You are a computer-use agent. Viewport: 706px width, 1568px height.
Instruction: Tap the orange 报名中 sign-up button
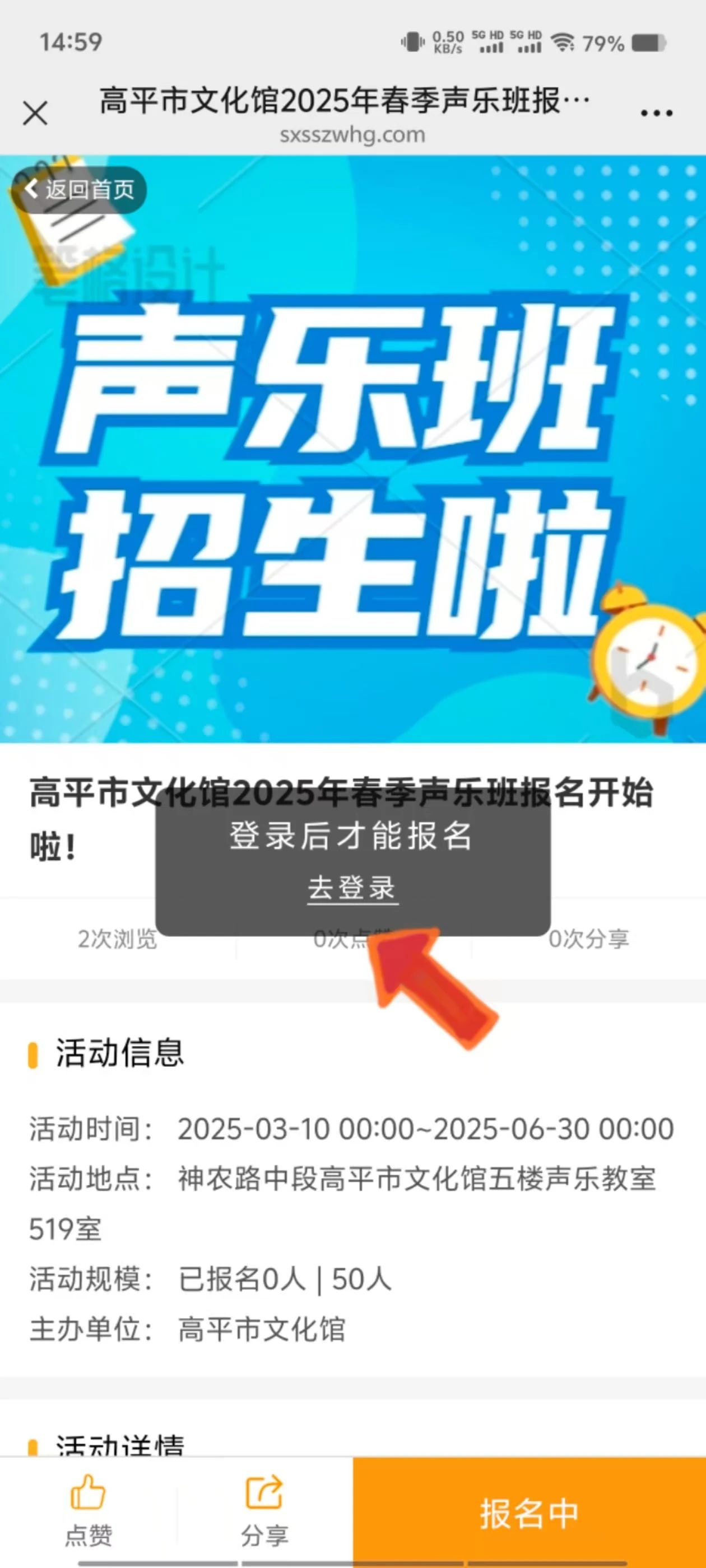click(x=529, y=1513)
